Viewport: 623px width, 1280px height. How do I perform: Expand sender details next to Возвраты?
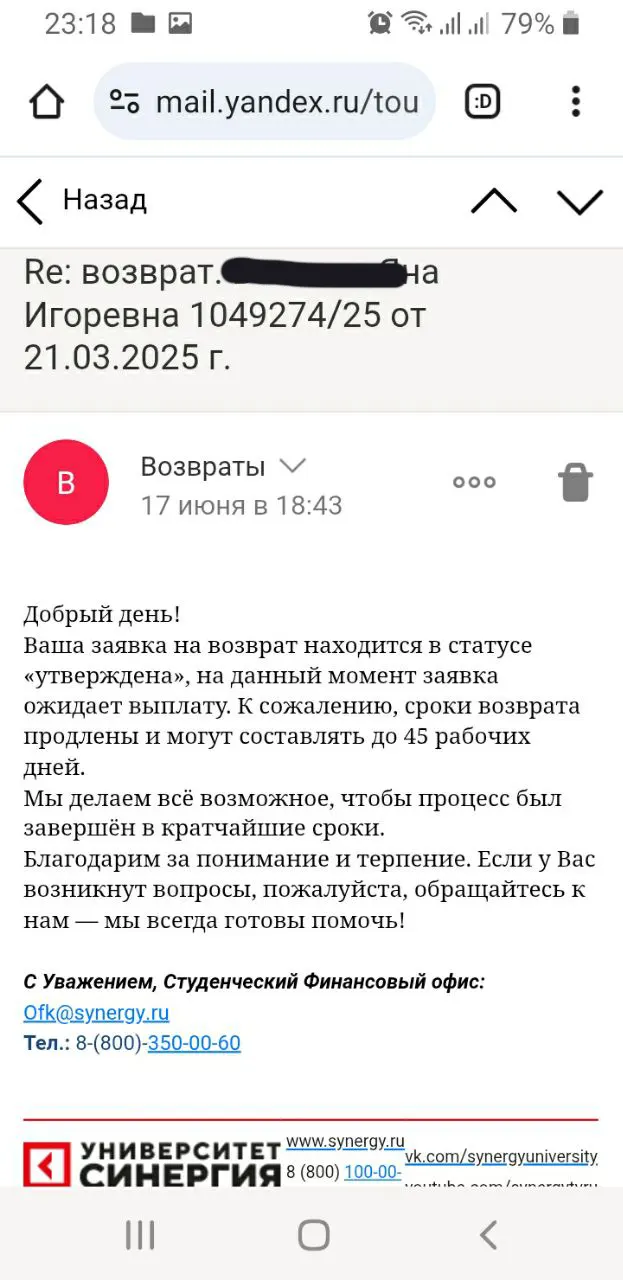coord(291,466)
